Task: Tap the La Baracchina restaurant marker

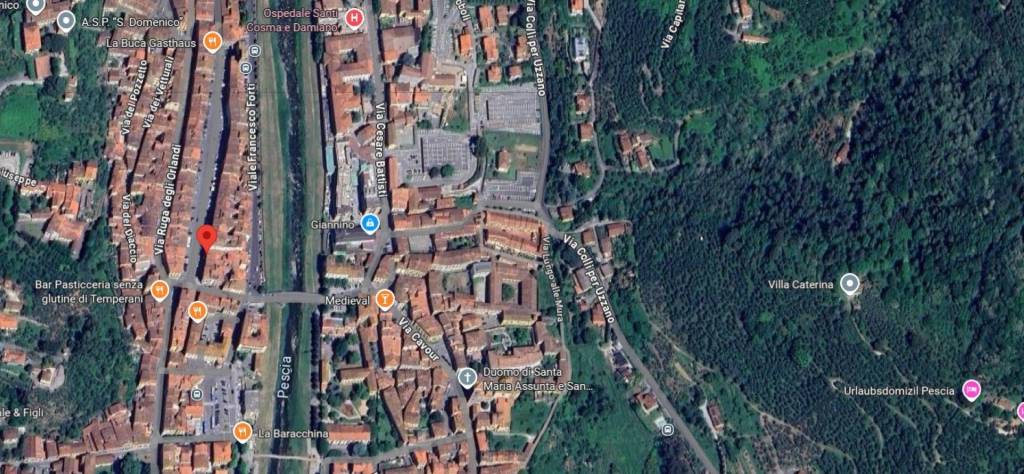Action: click(241, 431)
